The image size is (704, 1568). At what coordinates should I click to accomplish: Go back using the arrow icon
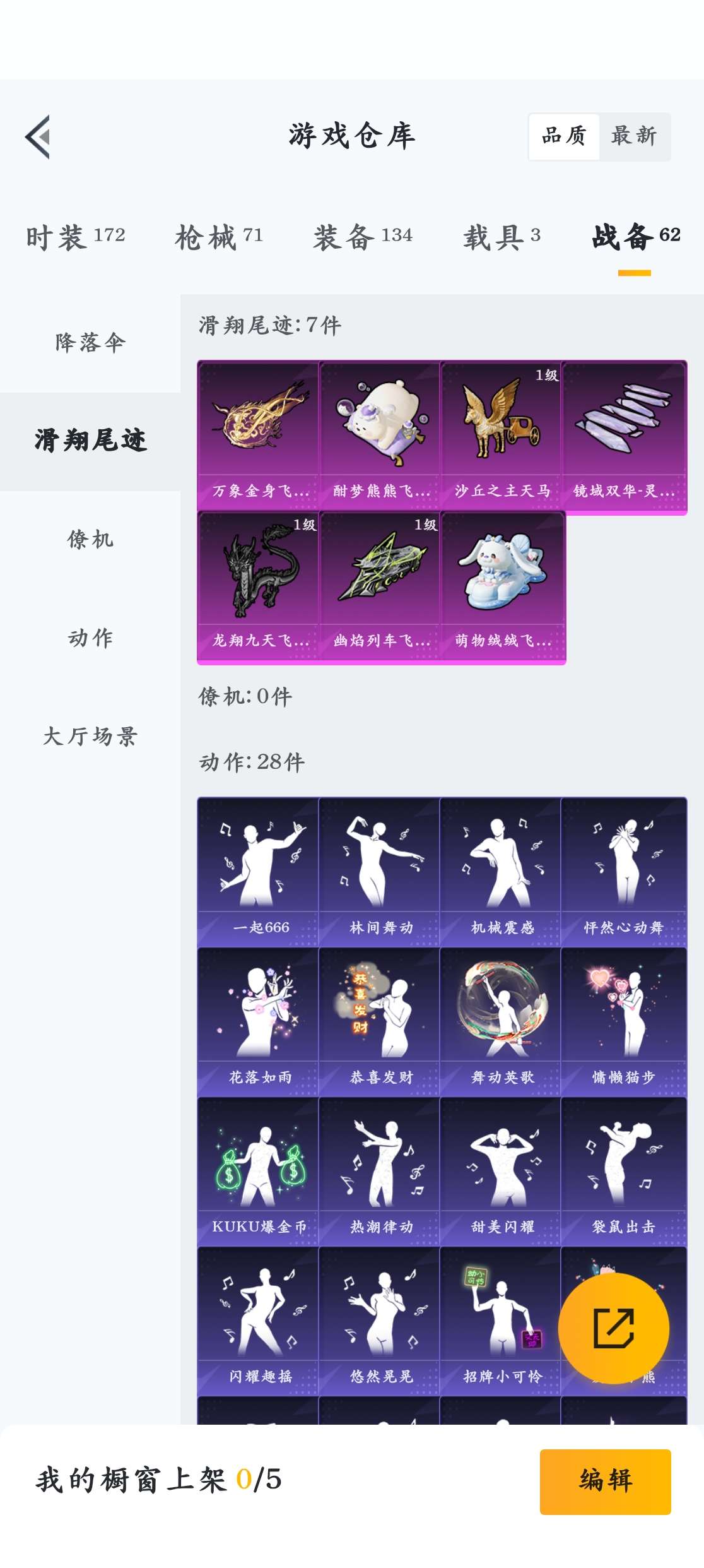pos(38,136)
